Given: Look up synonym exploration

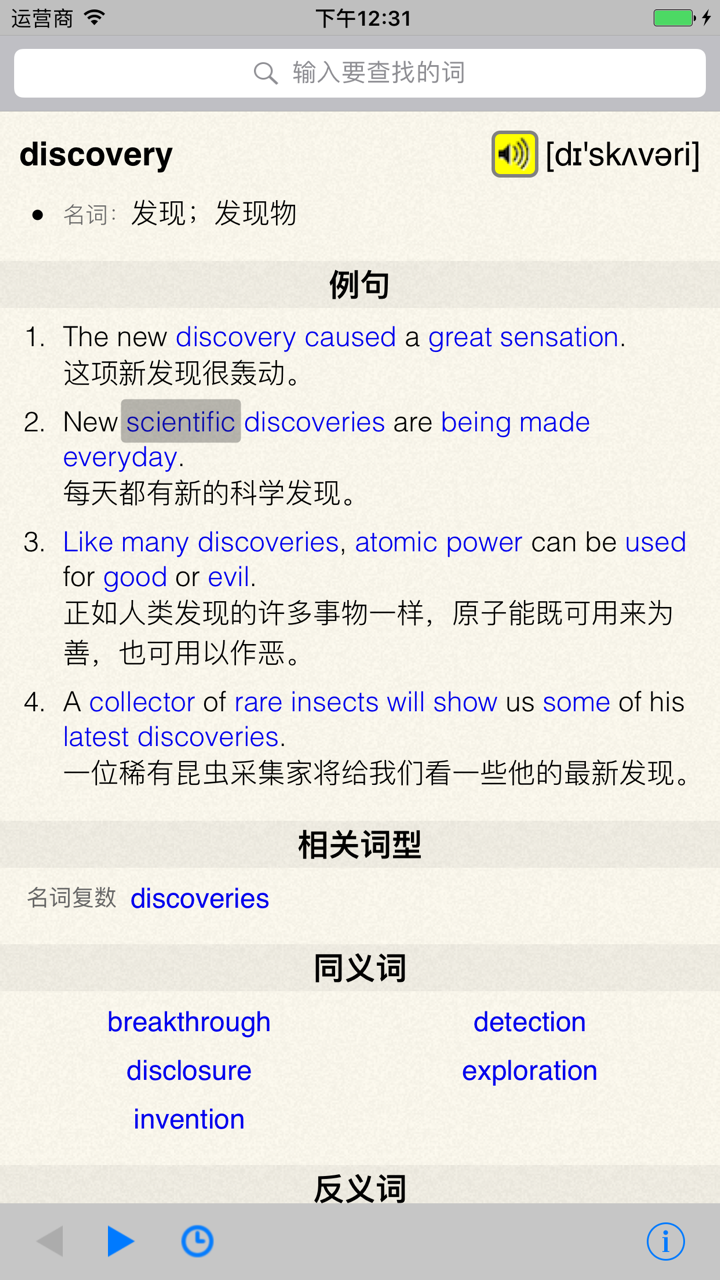Looking at the screenshot, I should coord(529,1070).
